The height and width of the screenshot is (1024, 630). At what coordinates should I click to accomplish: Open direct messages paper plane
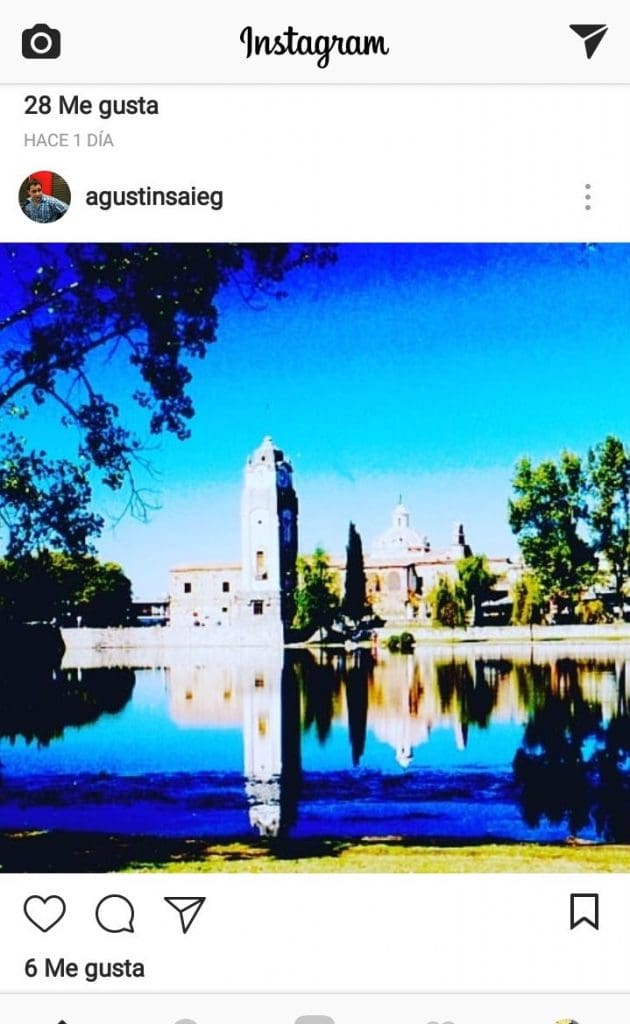pyautogui.click(x=588, y=41)
